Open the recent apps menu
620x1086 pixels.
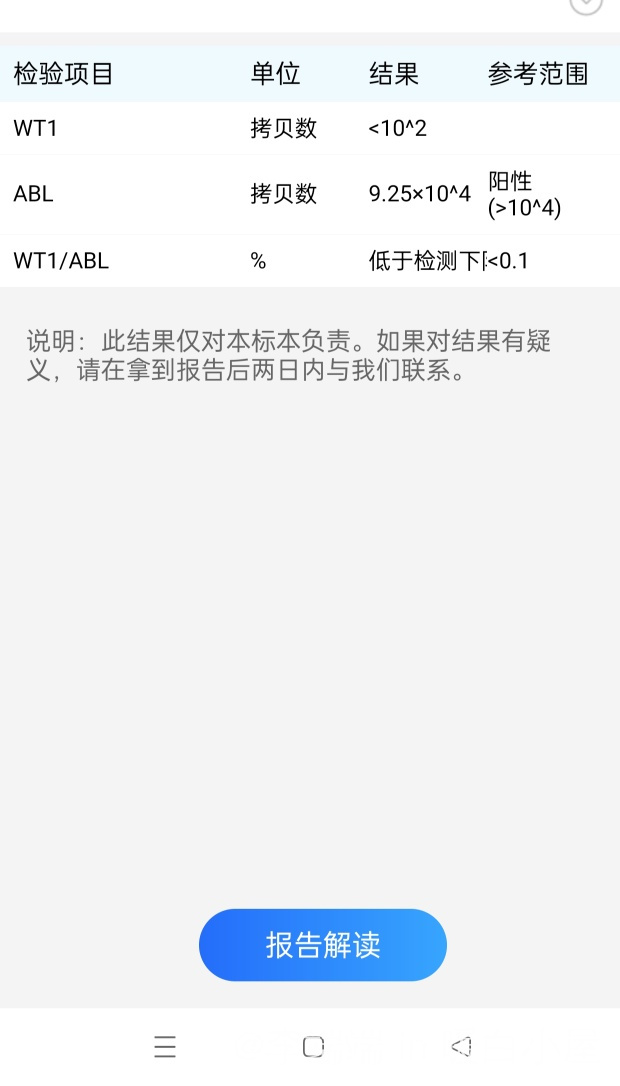[x=165, y=1046]
